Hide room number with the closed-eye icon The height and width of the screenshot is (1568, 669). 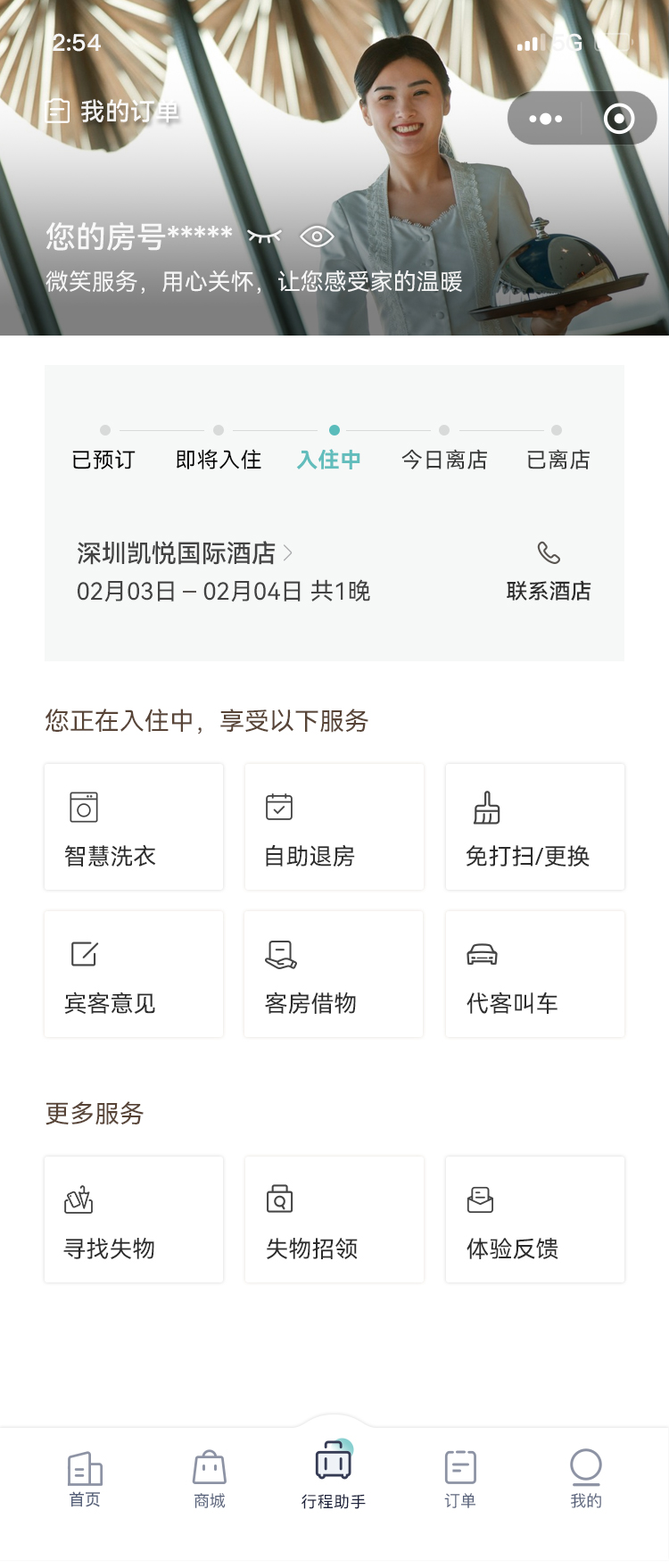pyautogui.click(x=264, y=236)
